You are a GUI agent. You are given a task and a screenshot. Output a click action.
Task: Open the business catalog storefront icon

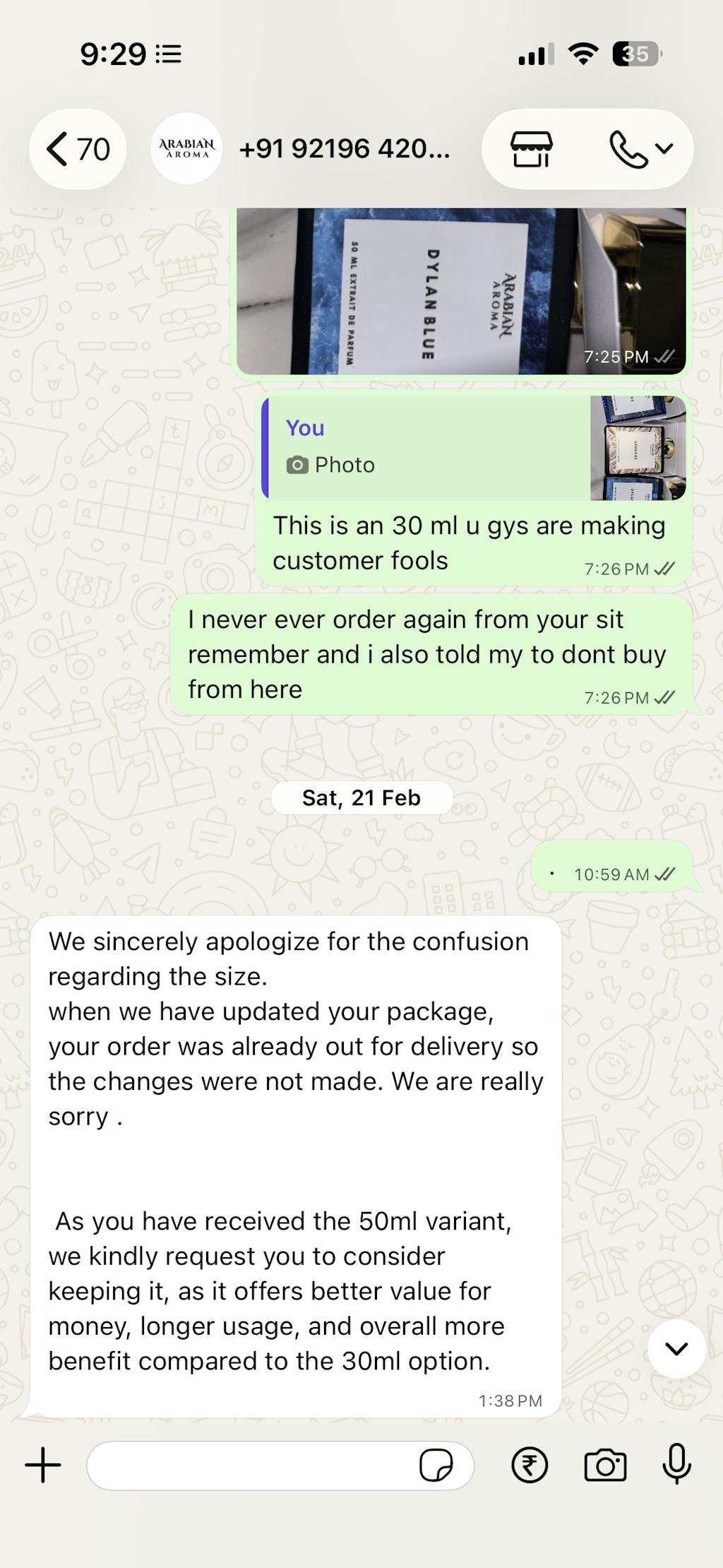coord(531,149)
